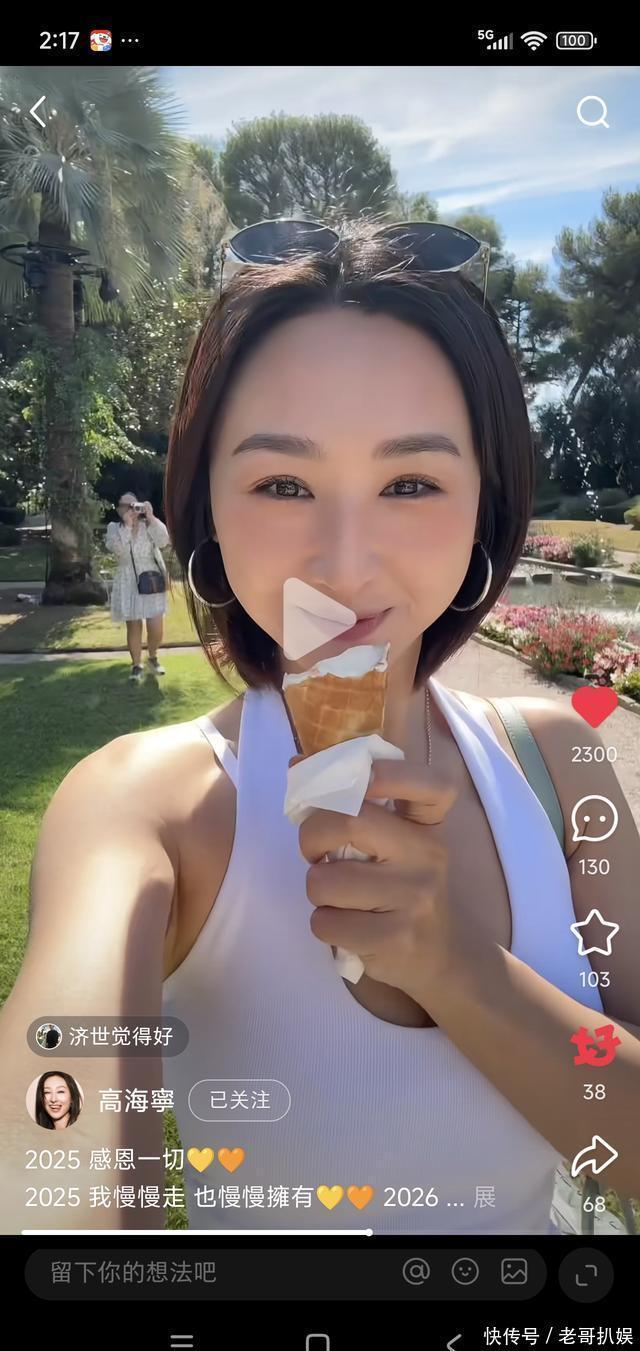Expand the caption with 展

pos(485,1197)
